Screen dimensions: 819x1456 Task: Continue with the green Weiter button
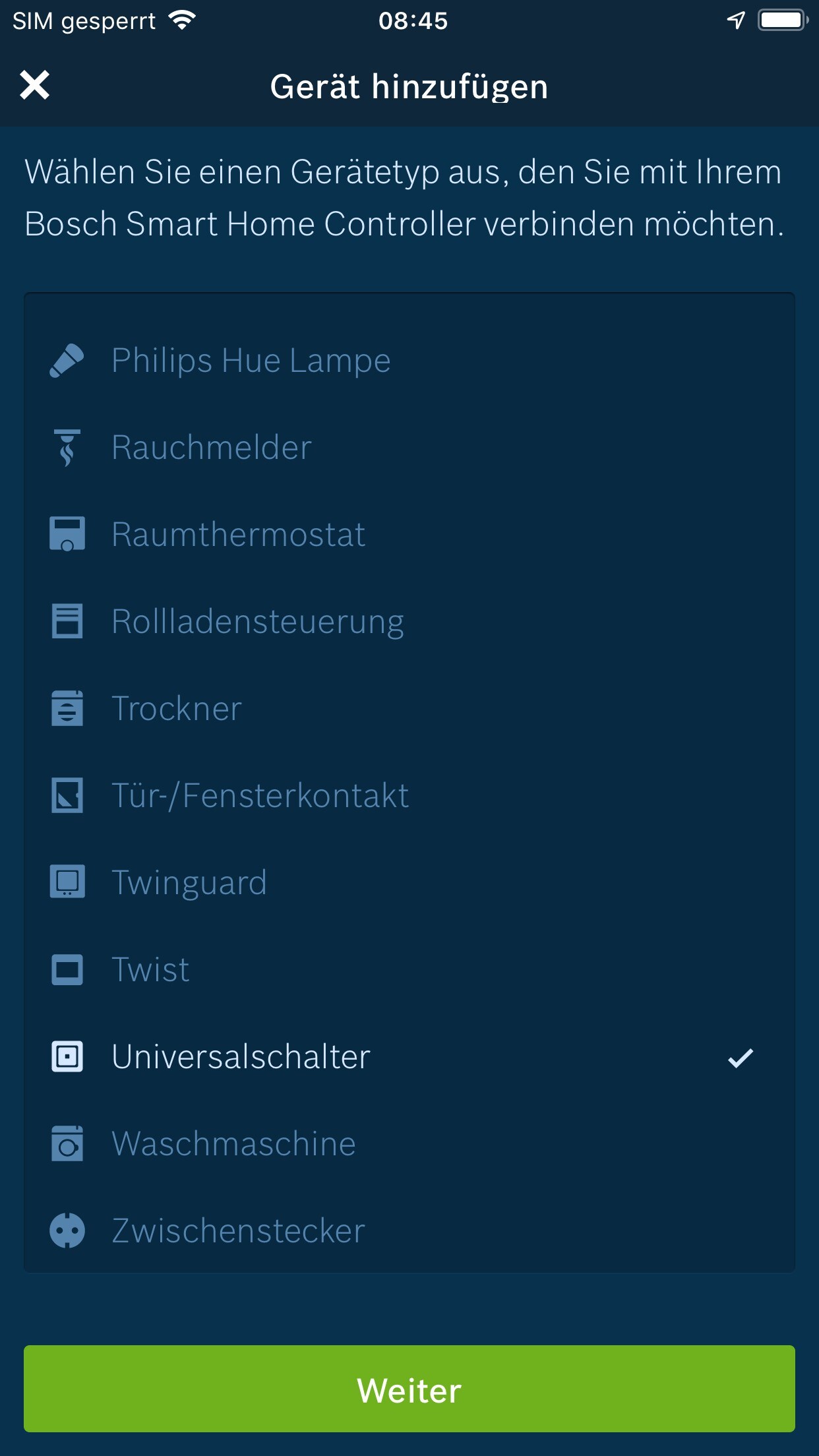pos(409,1389)
